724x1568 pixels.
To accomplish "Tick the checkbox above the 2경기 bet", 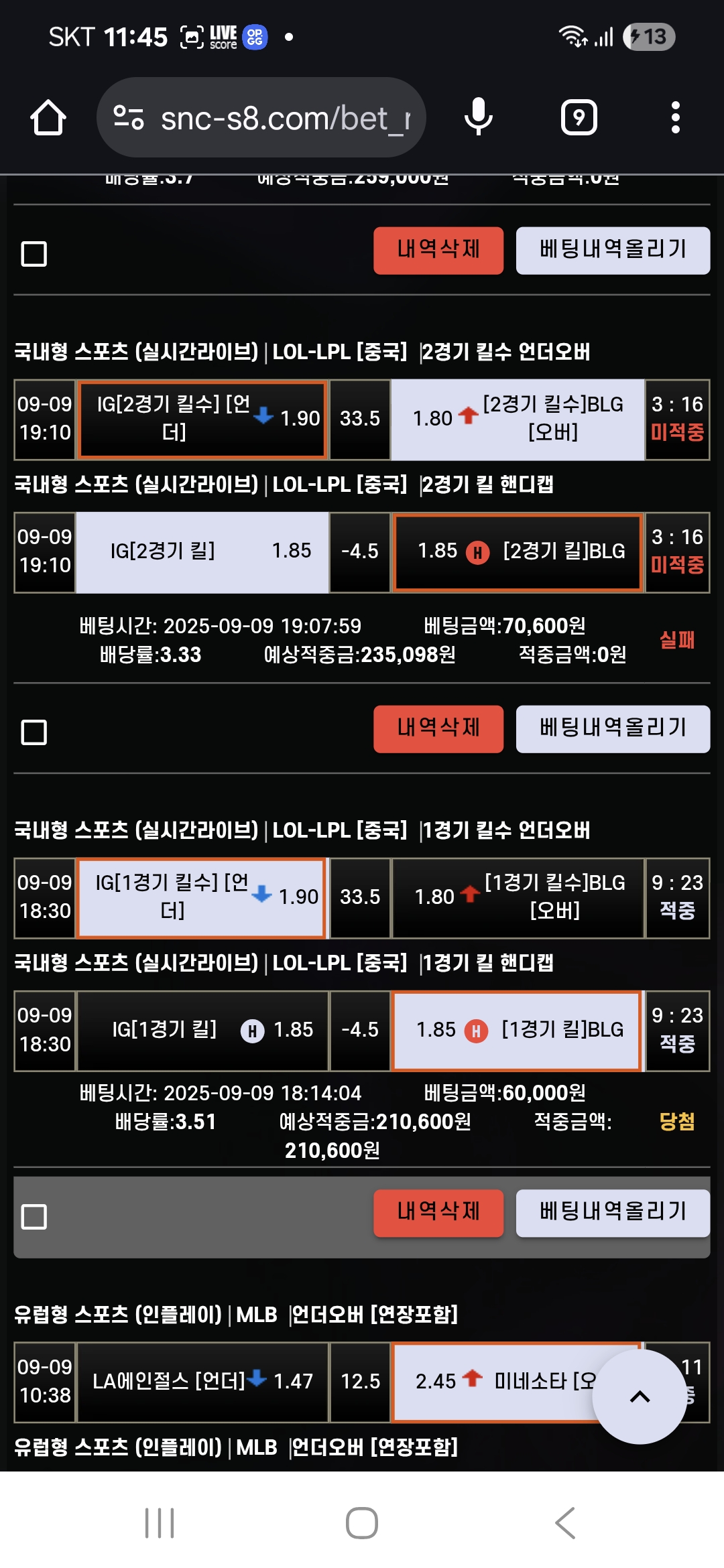I will pyautogui.click(x=34, y=254).
